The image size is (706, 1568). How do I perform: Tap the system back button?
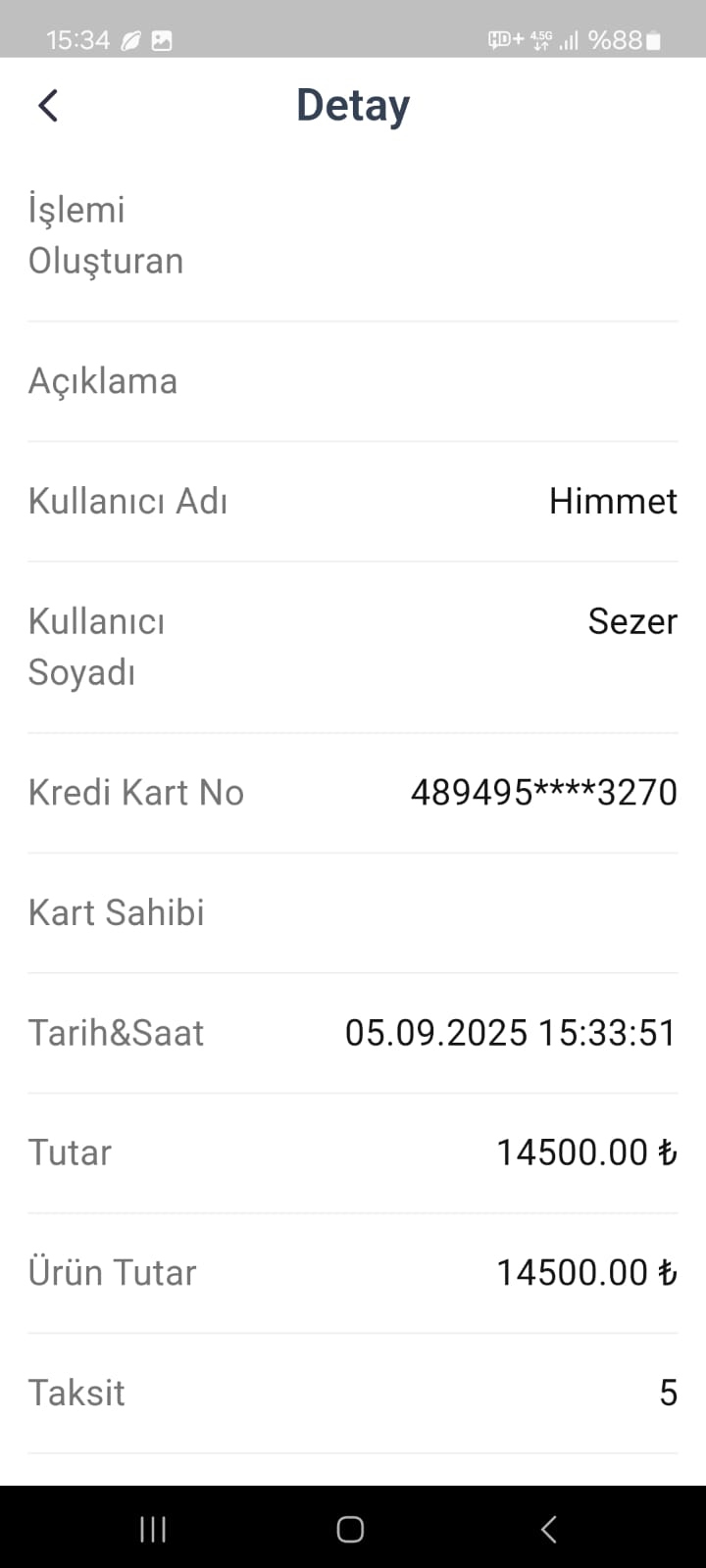click(549, 1529)
